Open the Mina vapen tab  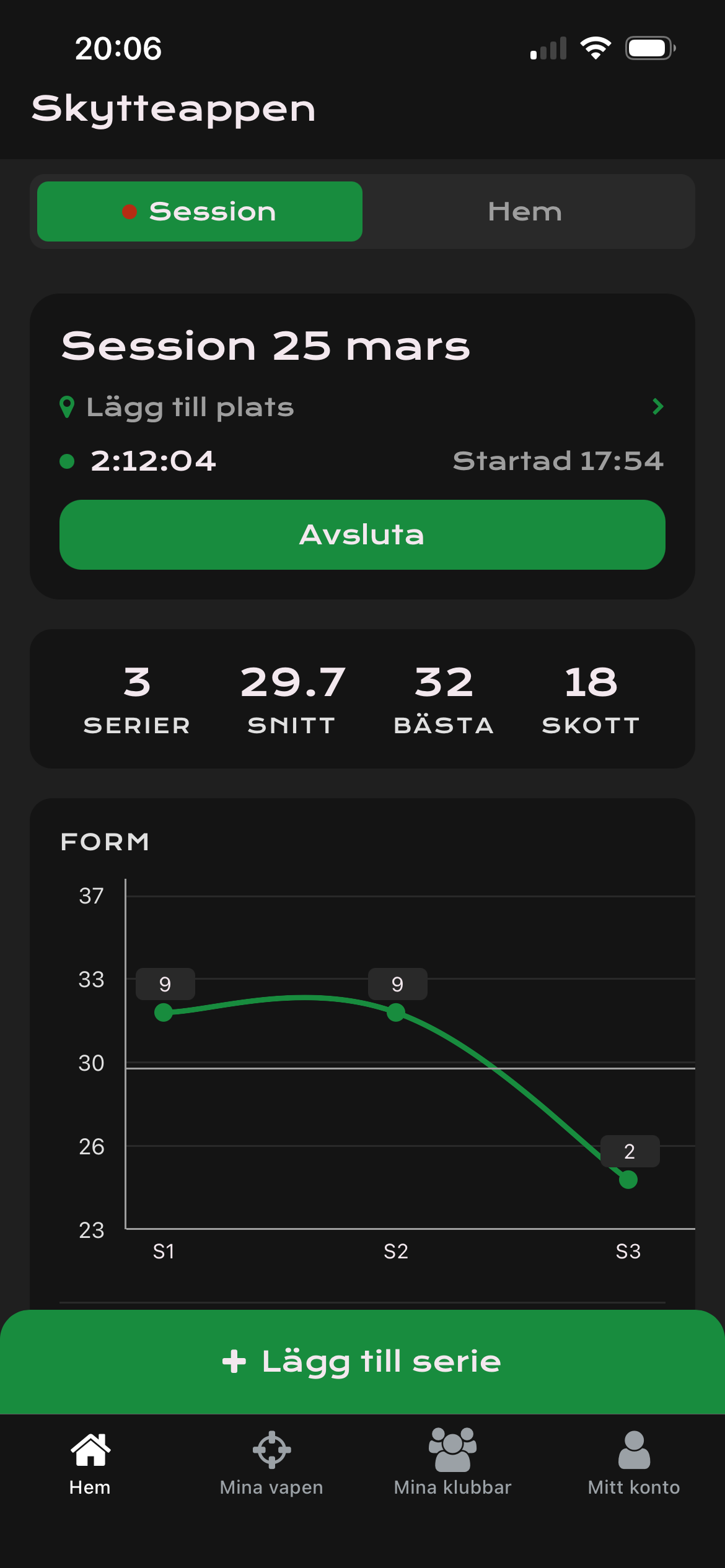point(271,1461)
